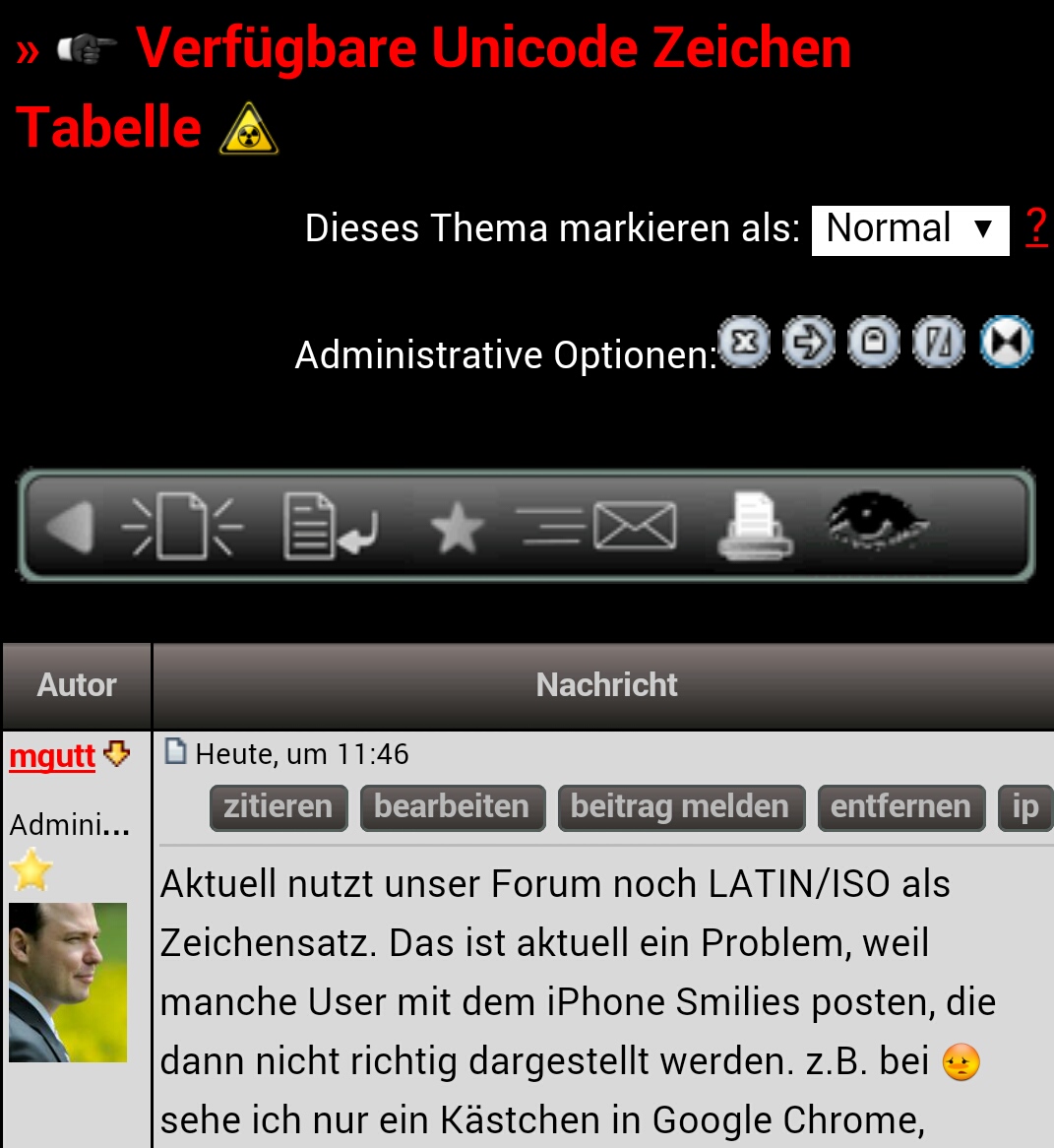Report the post with 'beitrag melden'
This screenshot has width=1054, height=1148.
pyautogui.click(x=680, y=807)
